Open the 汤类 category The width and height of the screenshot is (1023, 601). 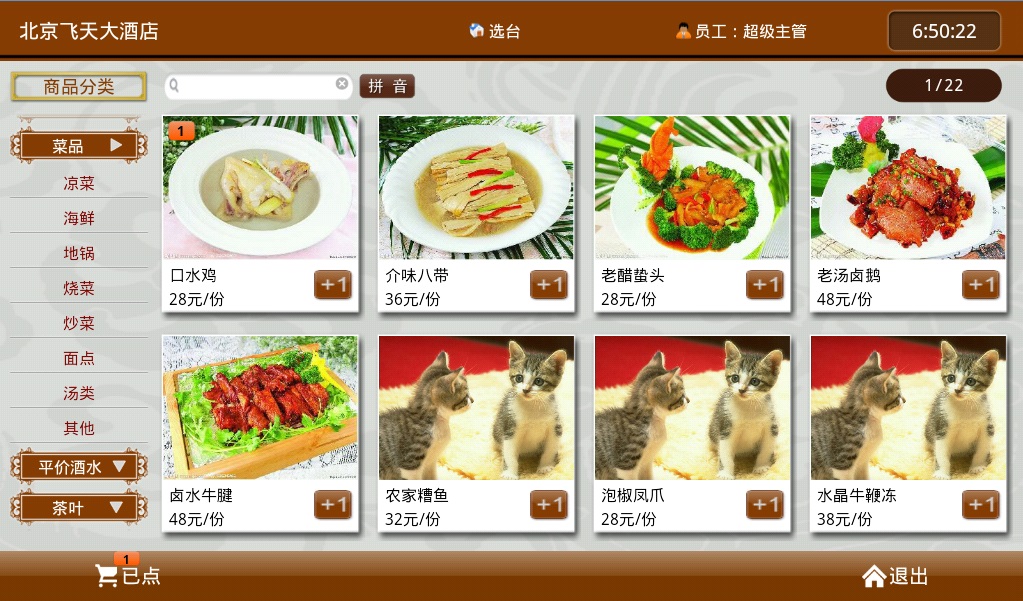[x=79, y=393]
